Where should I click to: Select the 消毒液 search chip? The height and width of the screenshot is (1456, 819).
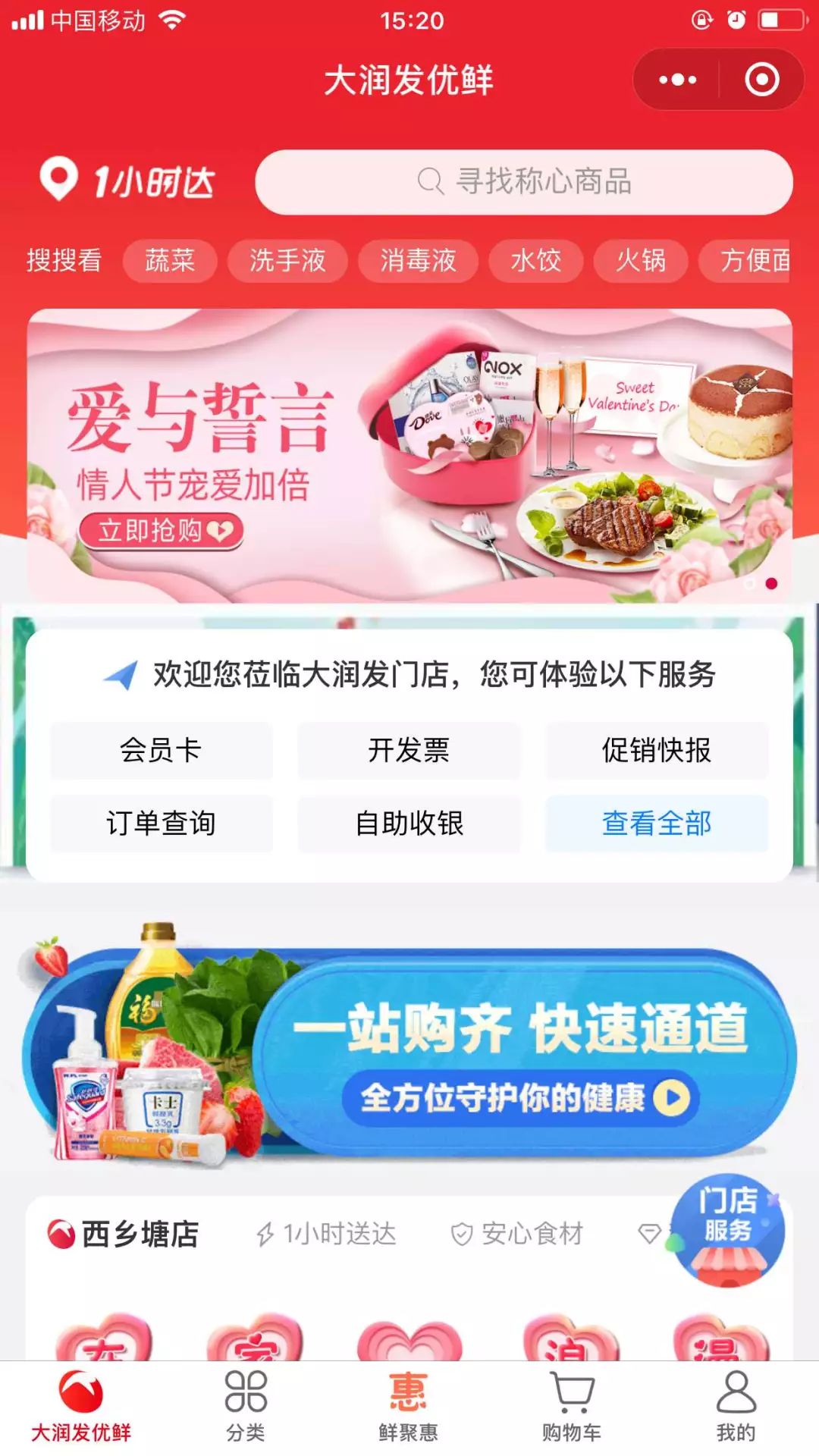(418, 260)
